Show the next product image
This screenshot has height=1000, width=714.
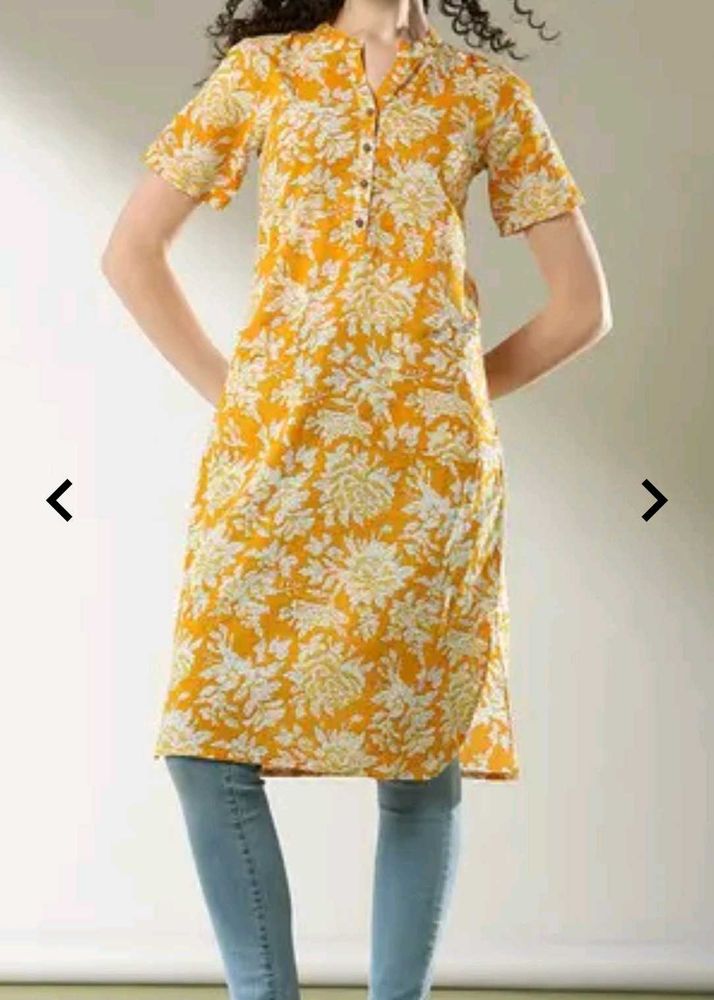click(x=654, y=500)
